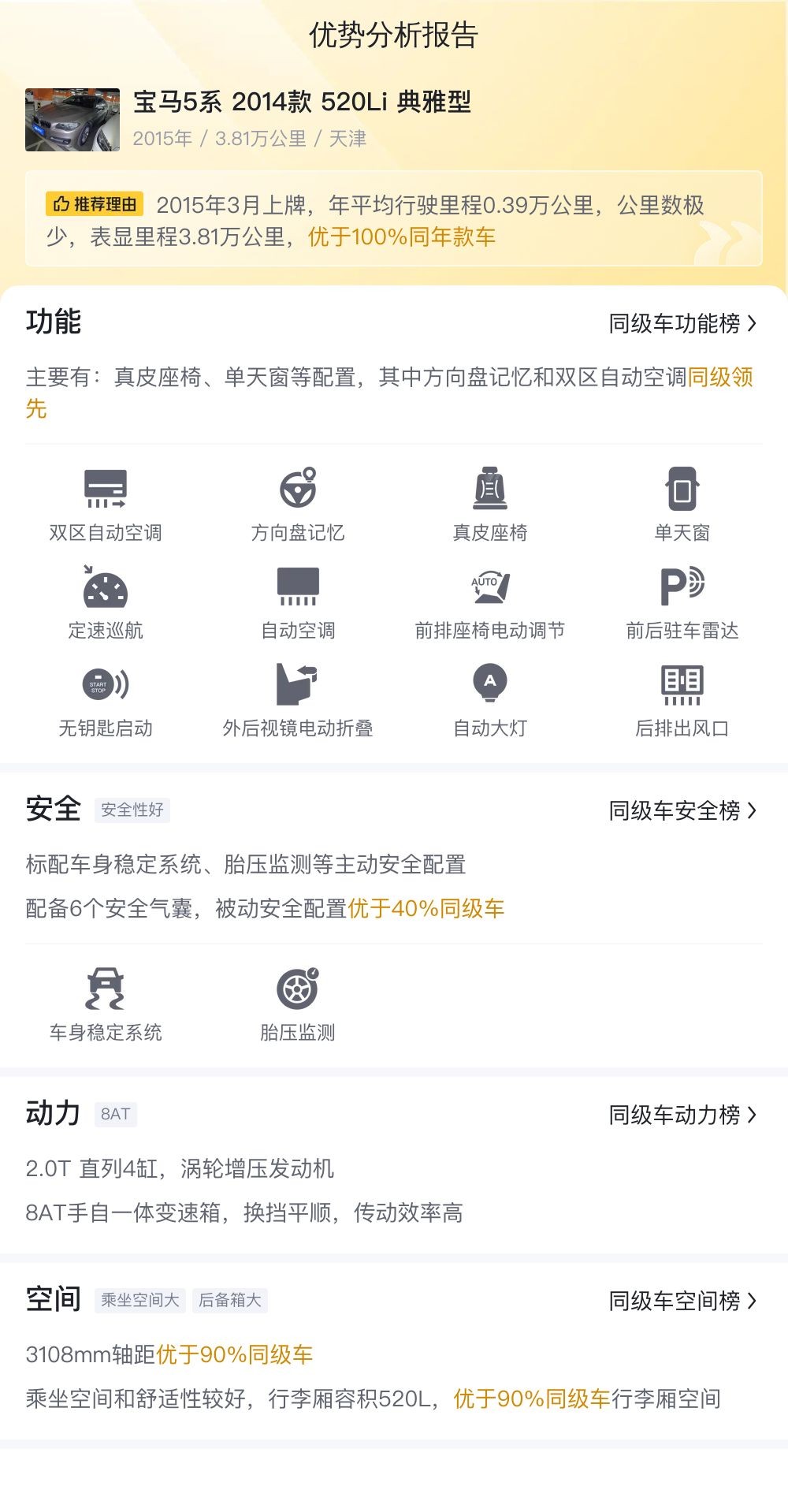Go to the 同级车空间榜 ranking
The width and height of the screenshot is (788, 1512).
click(682, 1301)
